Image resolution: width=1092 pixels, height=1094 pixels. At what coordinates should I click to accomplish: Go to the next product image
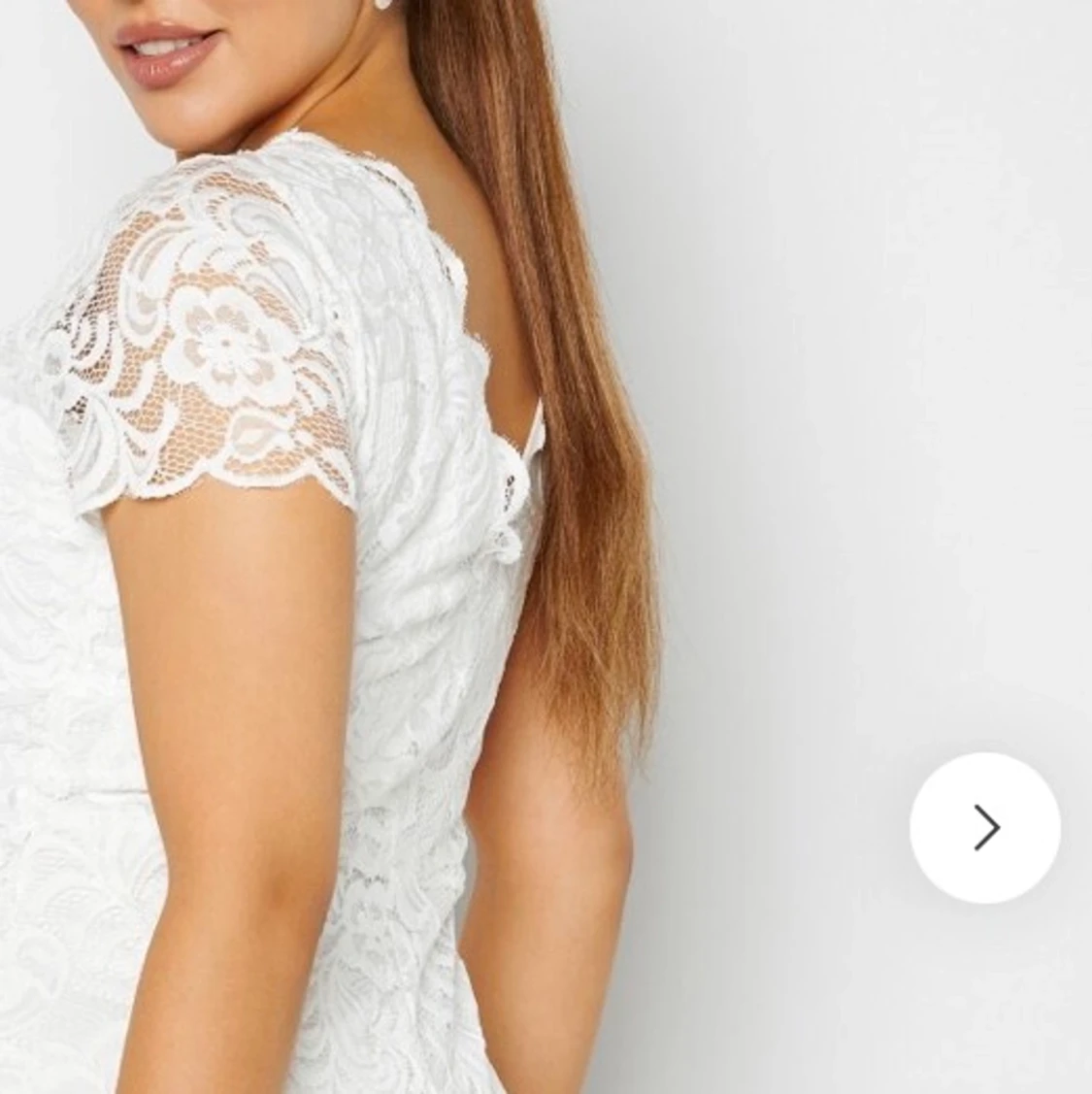click(984, 827)
